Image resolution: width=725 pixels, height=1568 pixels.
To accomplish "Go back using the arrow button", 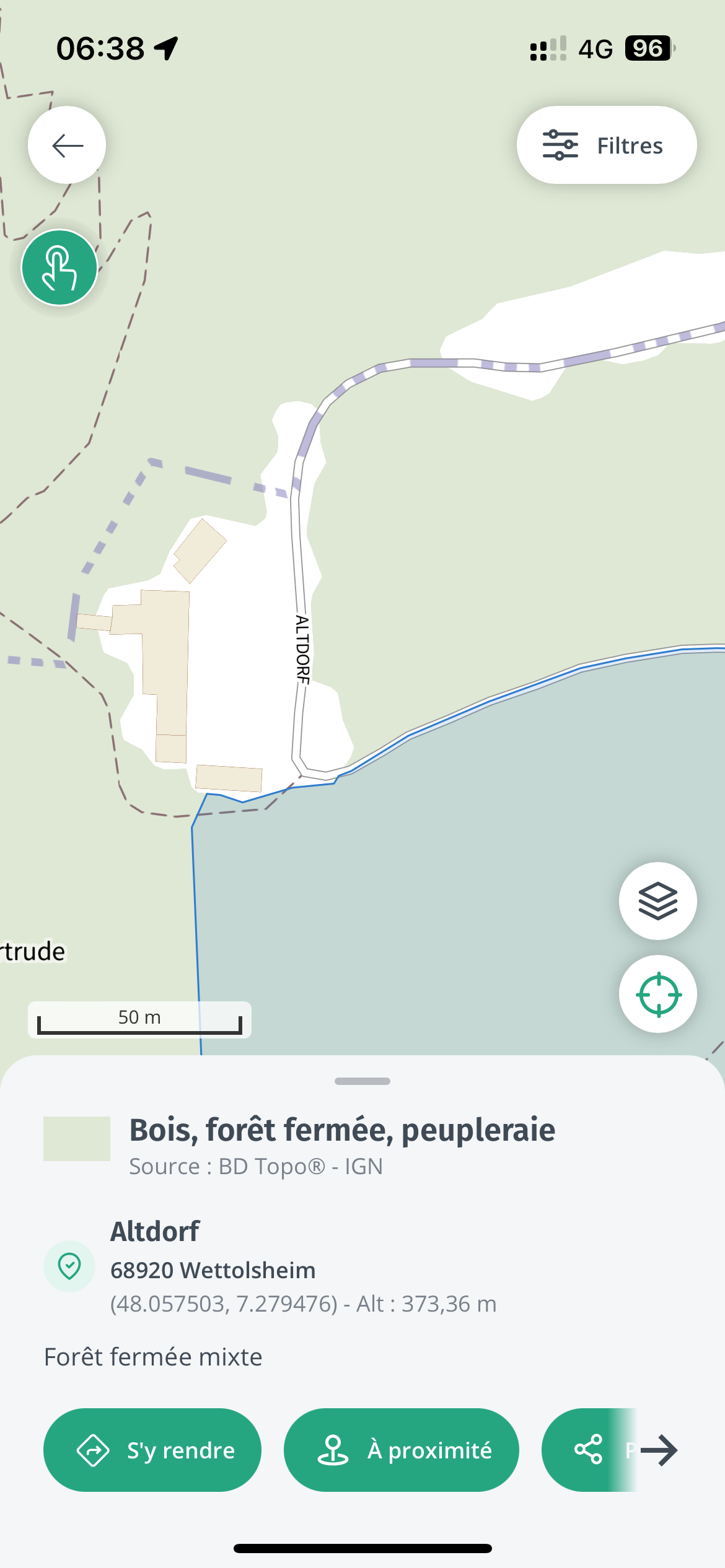I will [x=67, y=146].
